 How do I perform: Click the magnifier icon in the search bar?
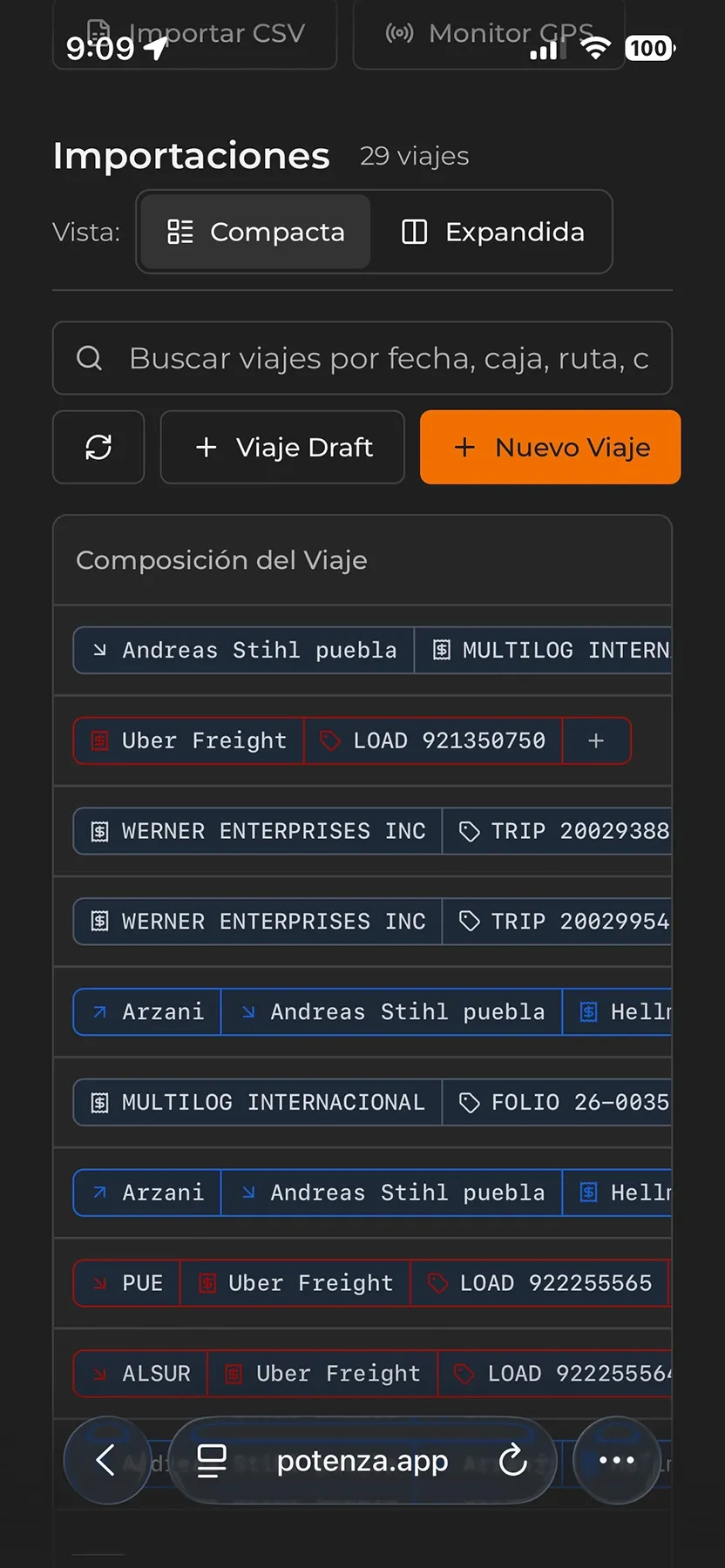(x=90, y=358)
